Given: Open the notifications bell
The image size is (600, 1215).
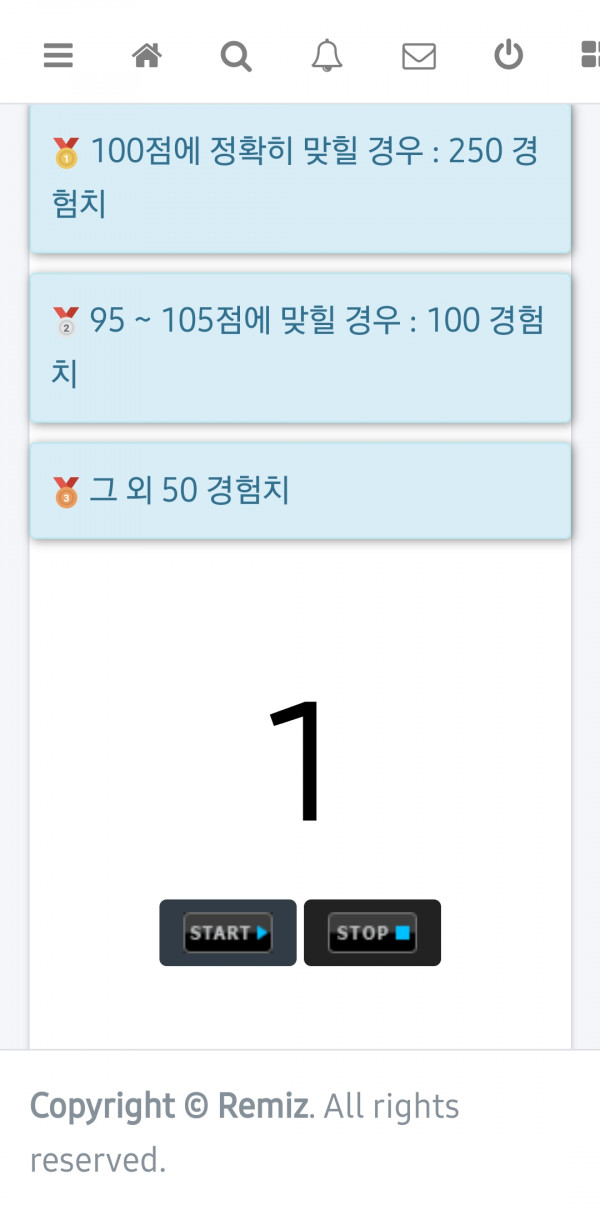Looking at the screenshot, I should 327,56.
